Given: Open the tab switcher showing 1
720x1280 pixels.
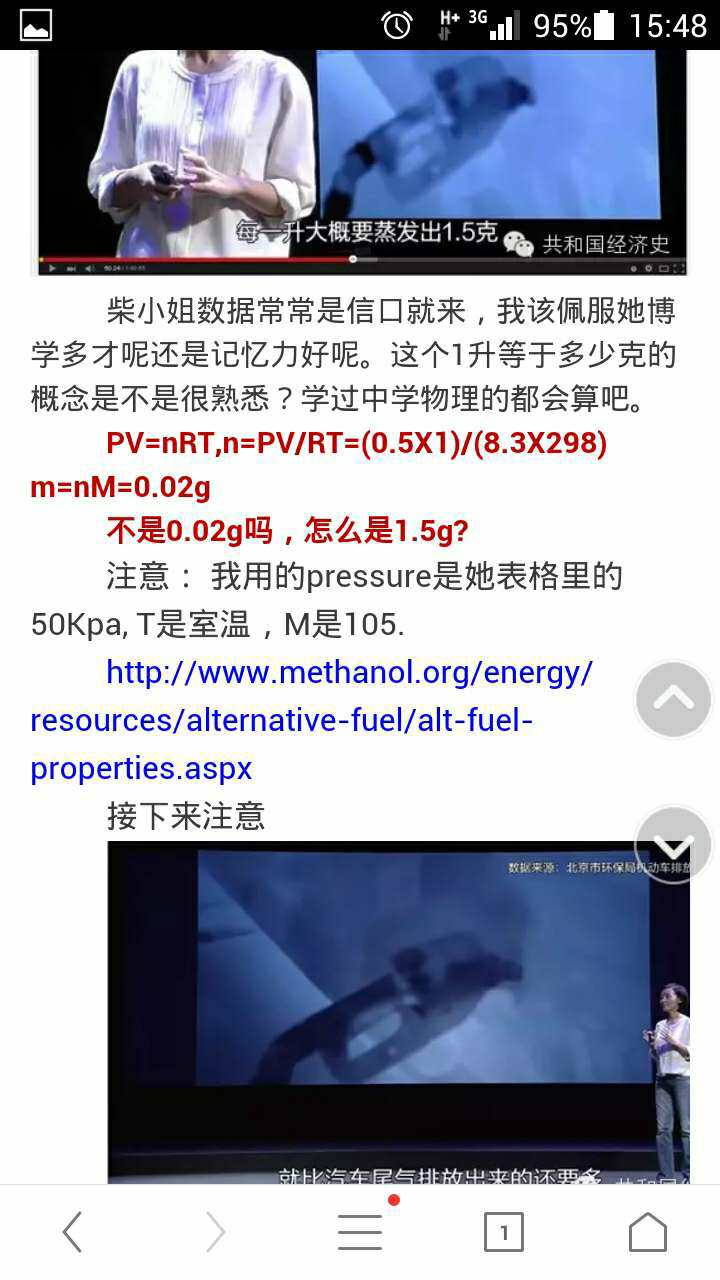Looking at the screenshot, I should tap(504, 1232).
